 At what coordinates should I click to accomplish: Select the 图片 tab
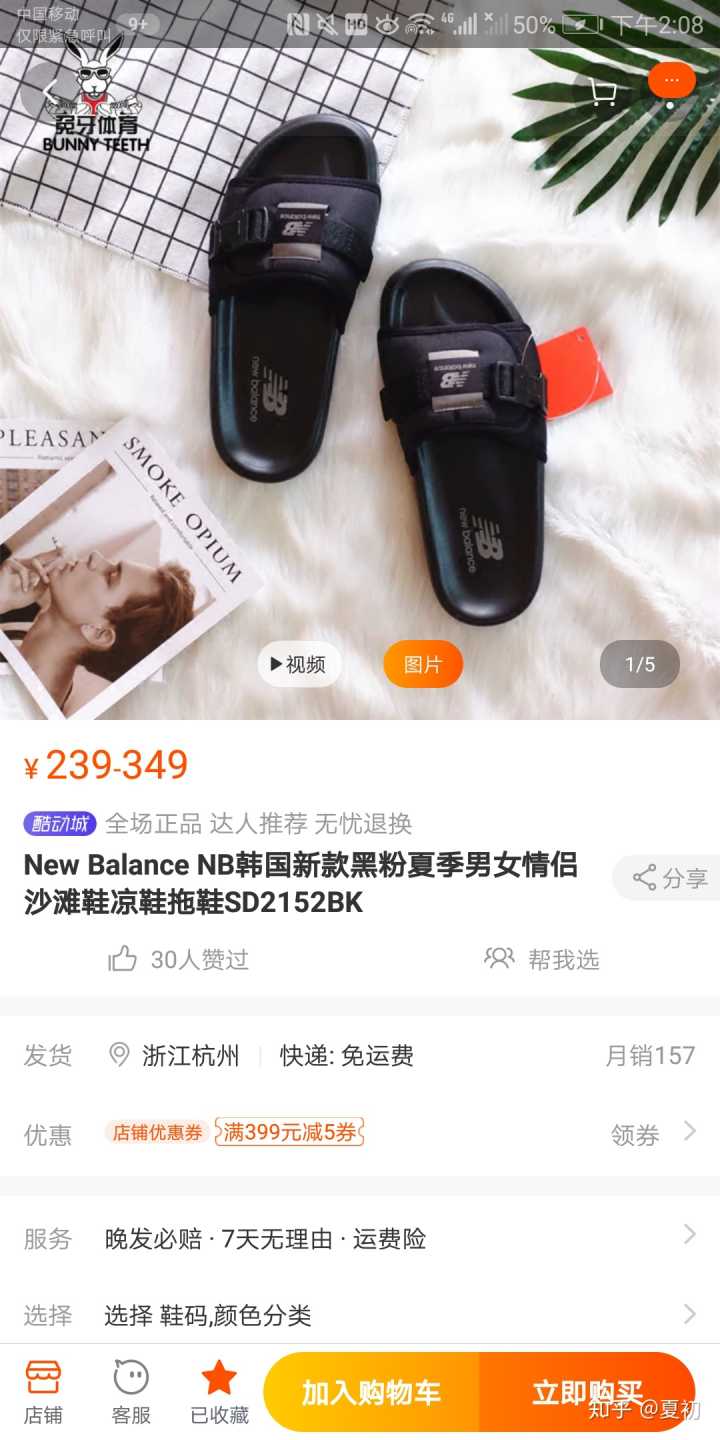point(422,664)
